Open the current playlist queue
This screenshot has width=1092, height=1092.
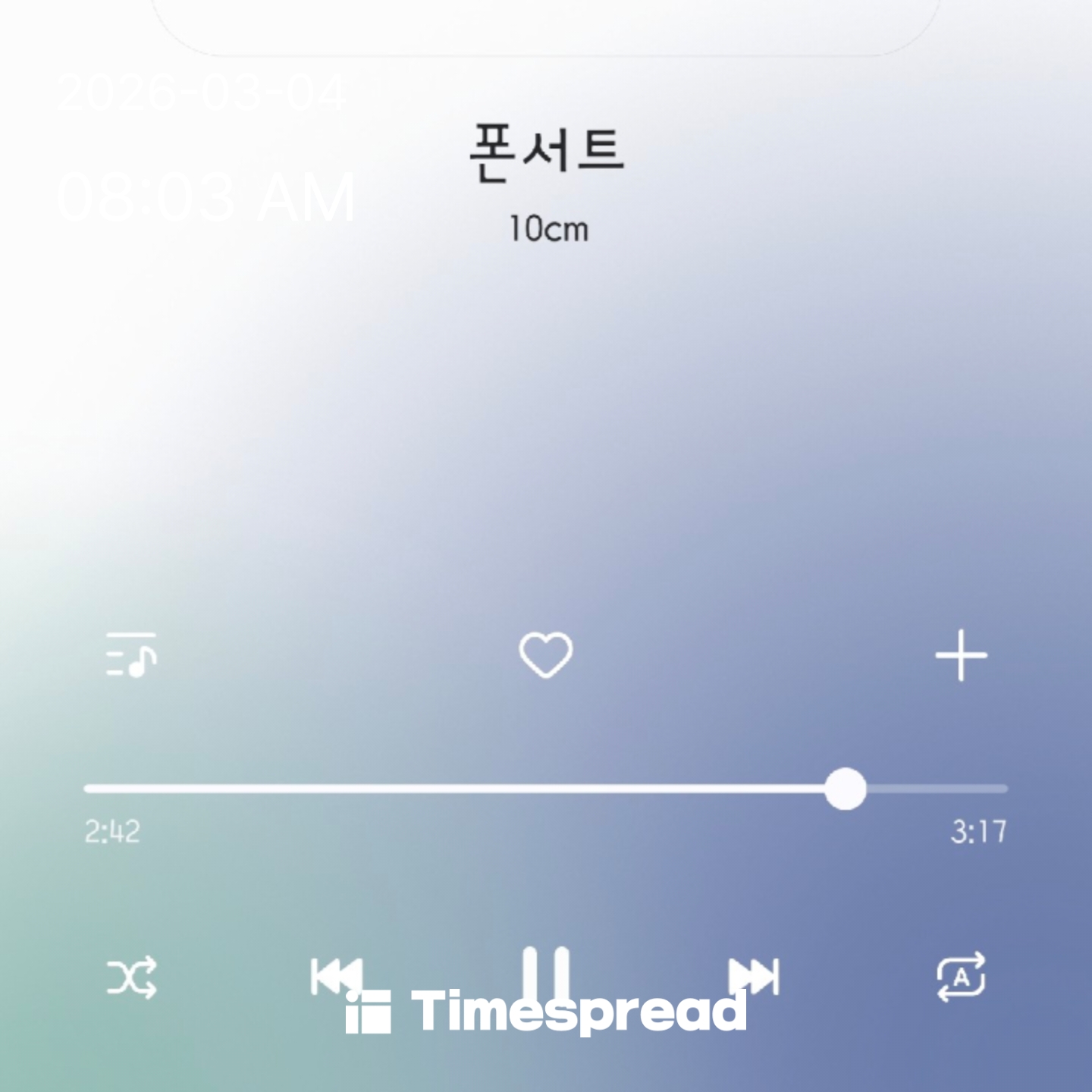click(131, 654)
